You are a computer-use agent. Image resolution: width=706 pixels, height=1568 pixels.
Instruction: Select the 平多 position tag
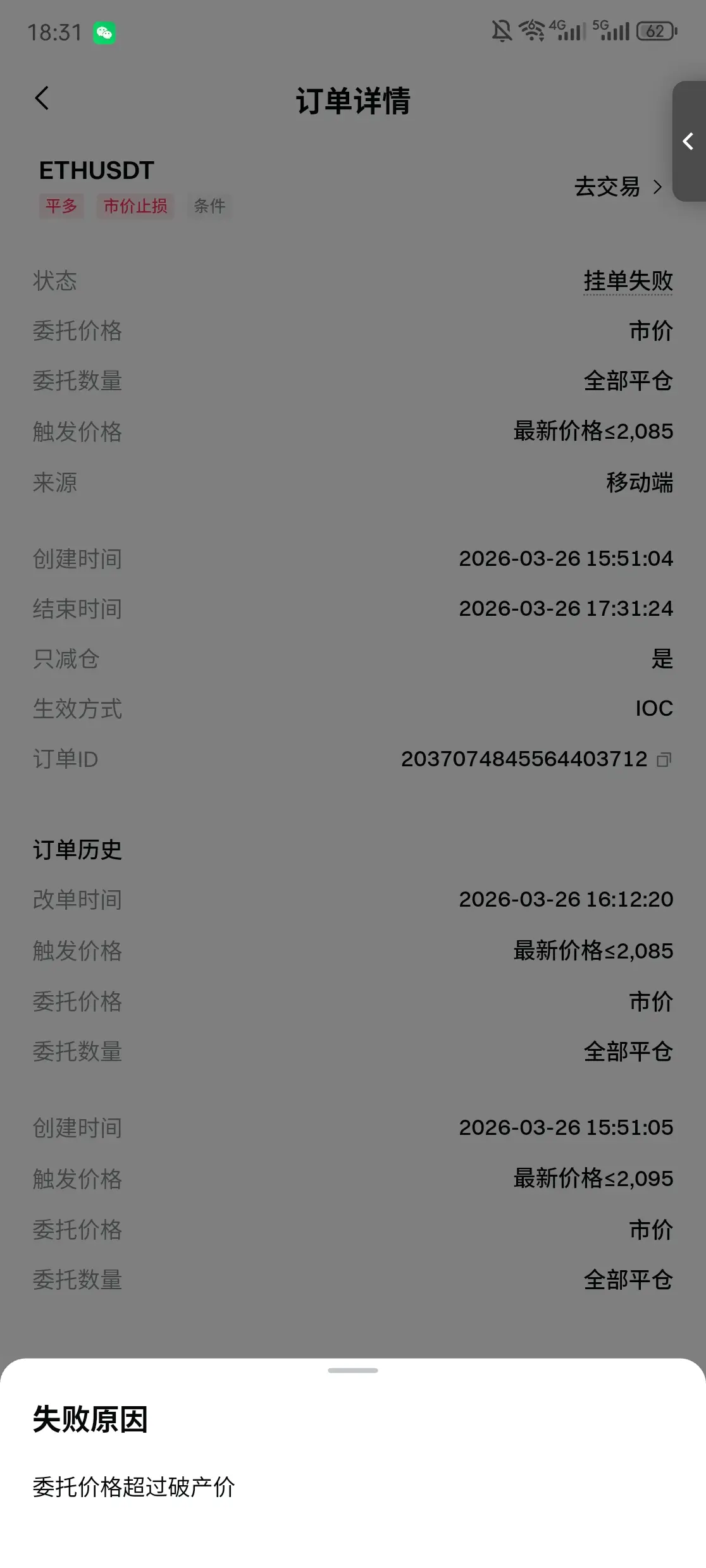(61, 206)
